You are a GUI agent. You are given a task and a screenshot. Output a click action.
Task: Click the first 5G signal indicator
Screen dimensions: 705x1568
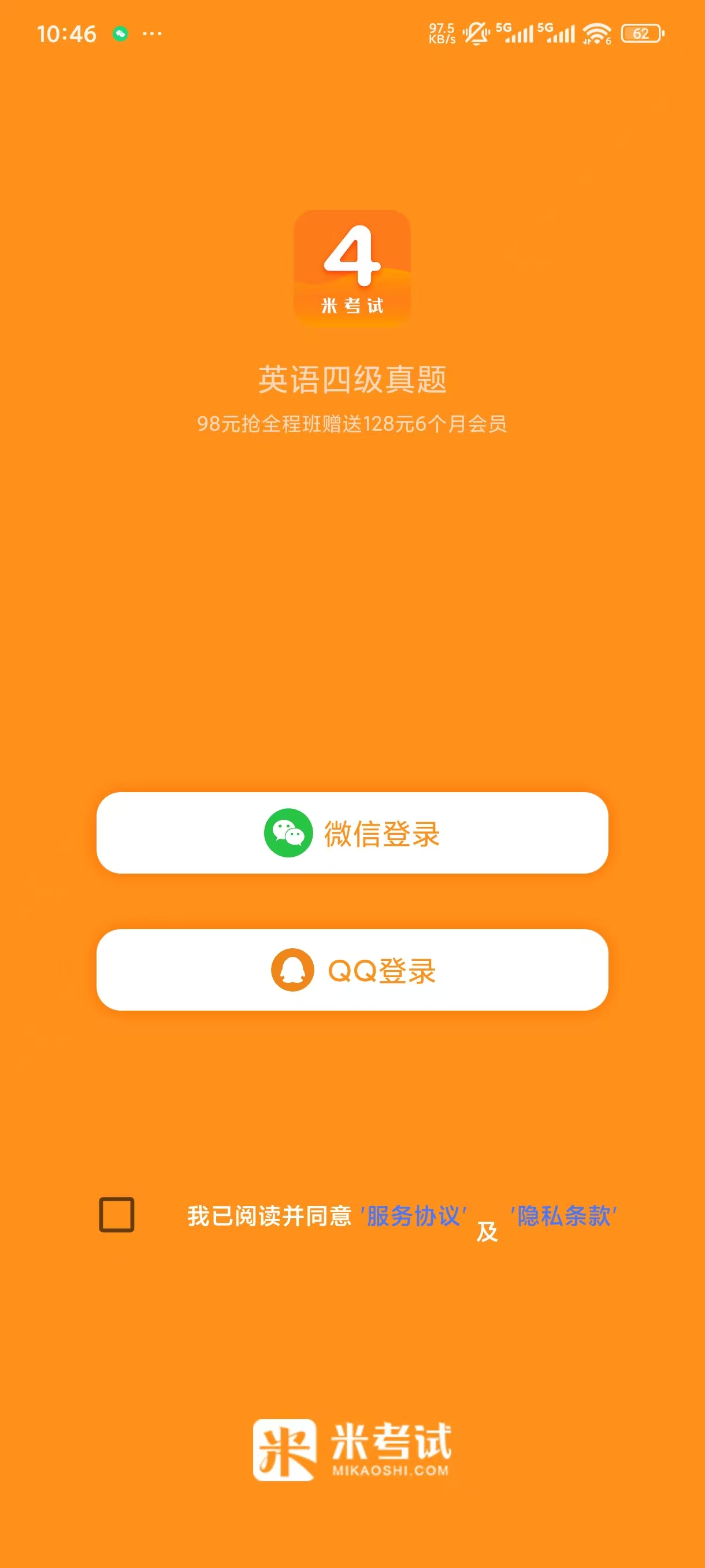click(x=515, y=34)
